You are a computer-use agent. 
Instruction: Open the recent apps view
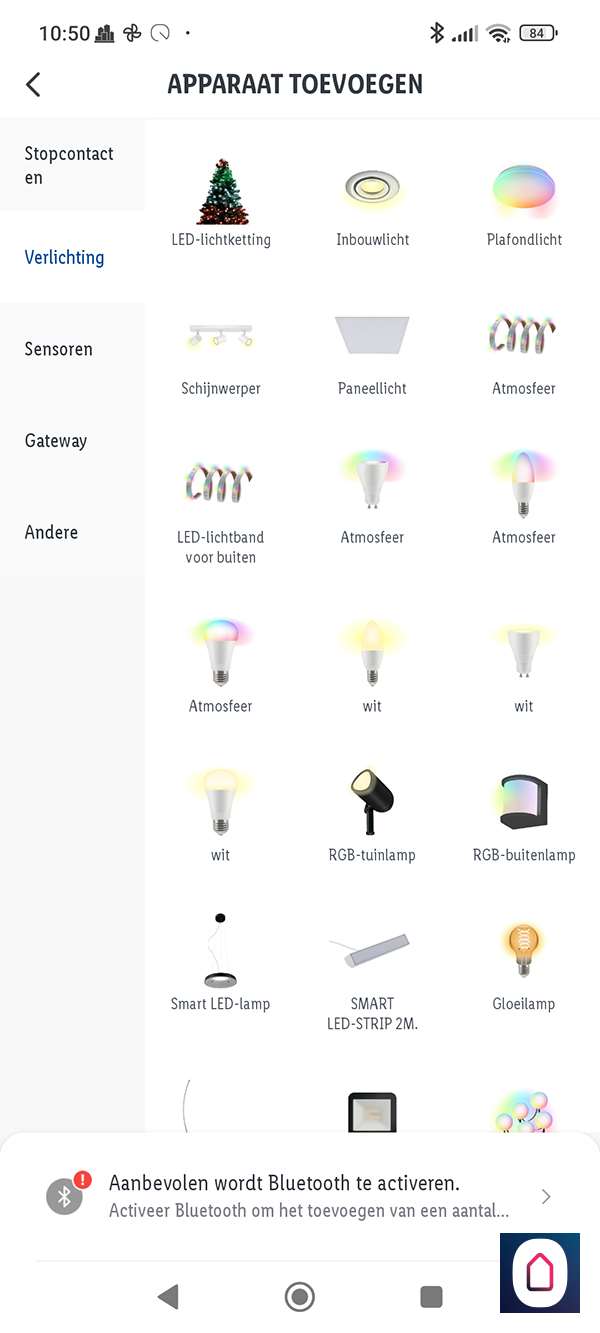pos(431,1297)
